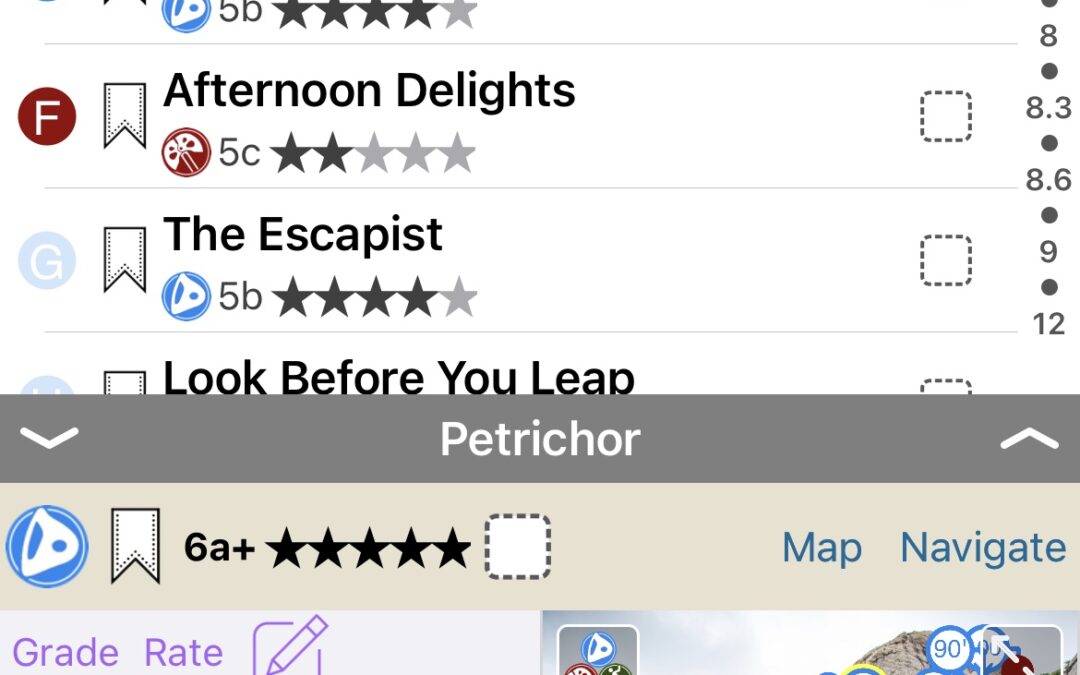This screenshot has height=675, width=1080.
Task: Collapse the Petrichor panel with down chevron
Action: pos(48,438)
